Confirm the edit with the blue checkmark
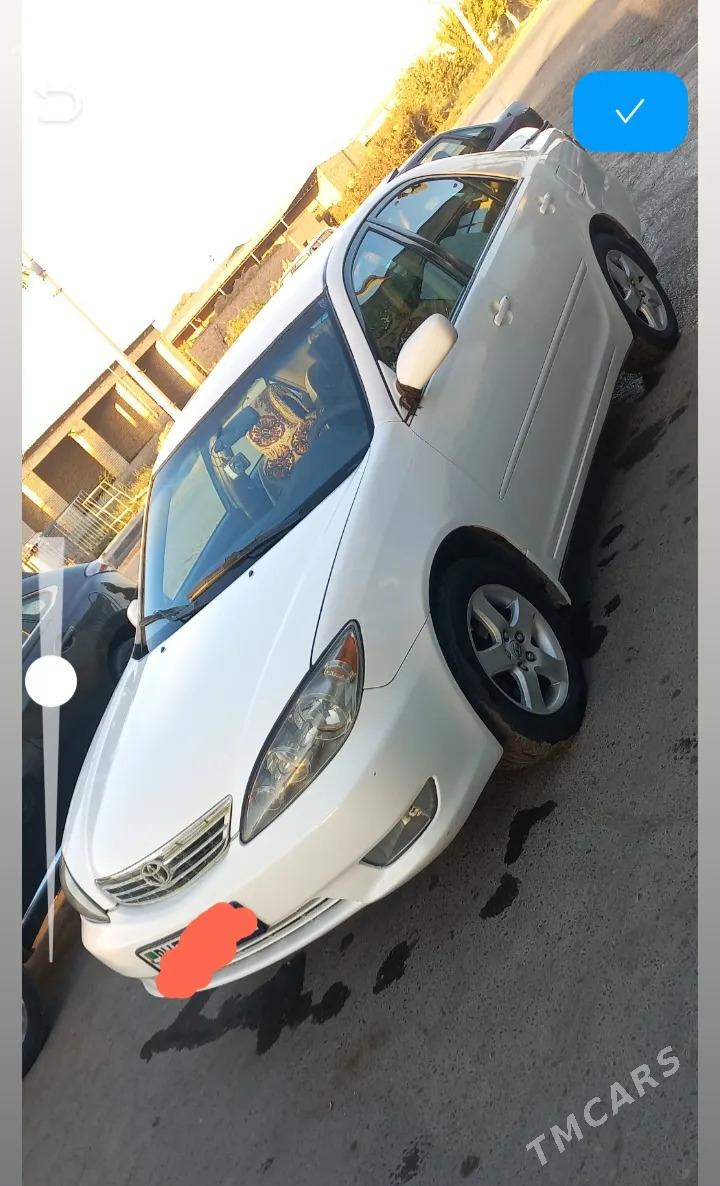Viewport: 720px width, 1186px height. click(630, 111)
